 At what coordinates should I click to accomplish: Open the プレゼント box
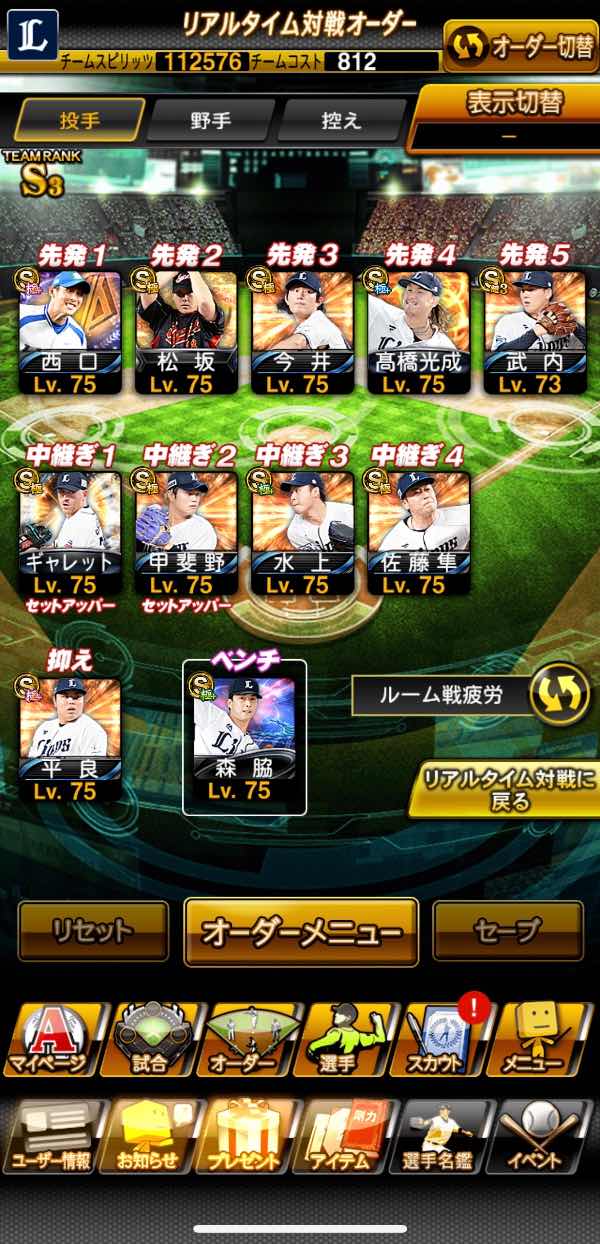pyautogui.click(x=246, y=1137)
